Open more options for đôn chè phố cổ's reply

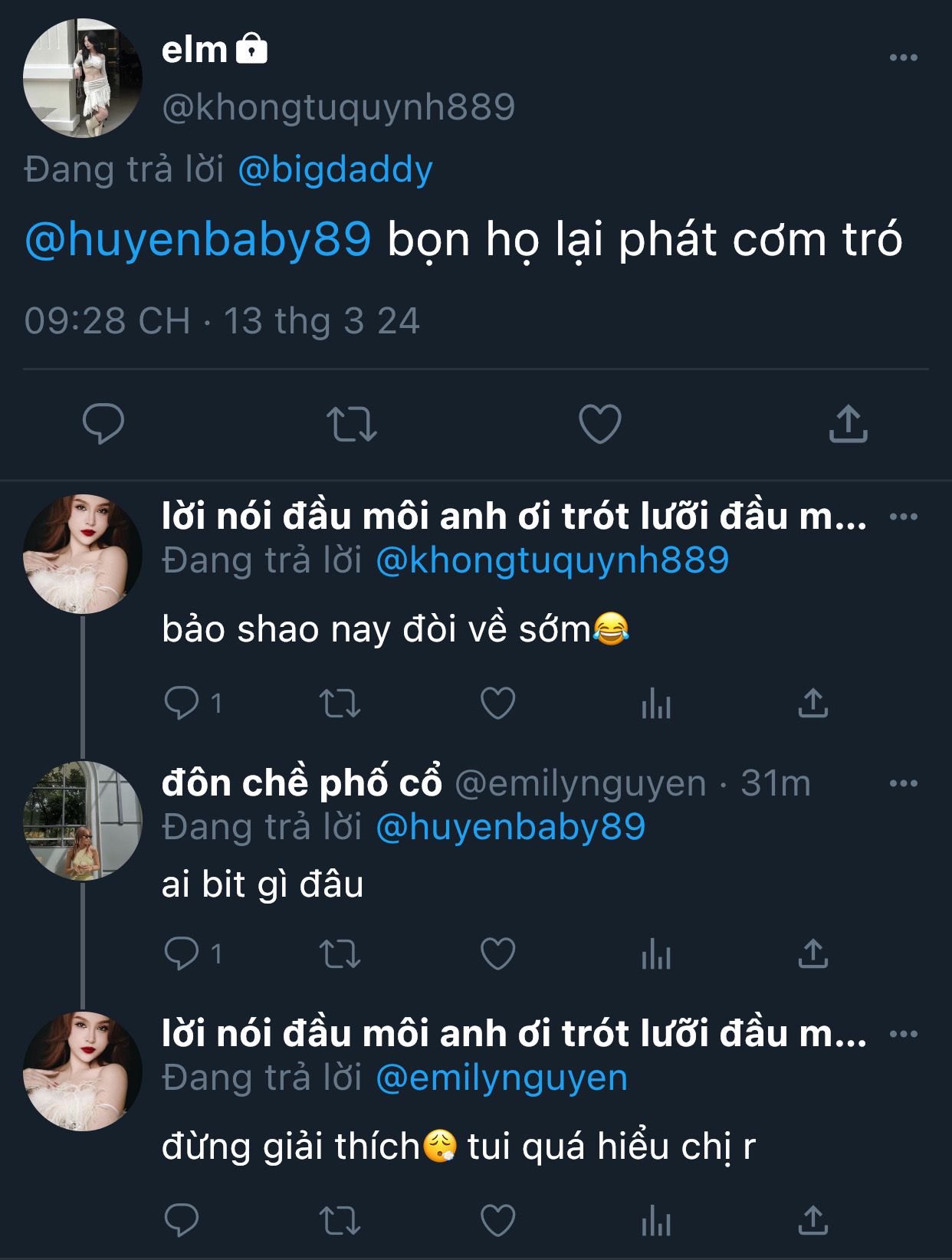pos(903,783)
